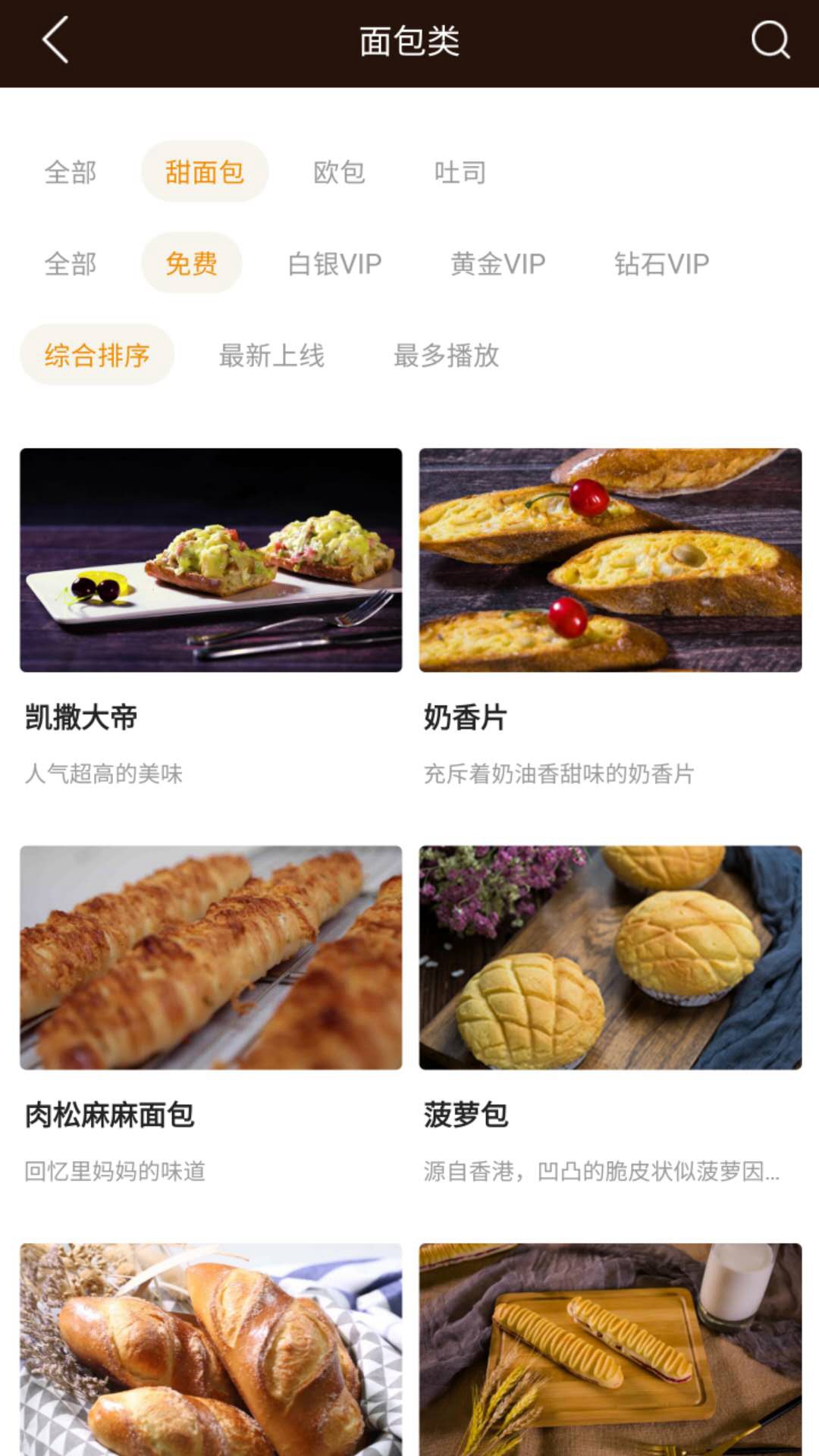Enable the 黄金VIP filter
The width and height of the screenshot is (819, 1456).
click(x=497, y=263)
